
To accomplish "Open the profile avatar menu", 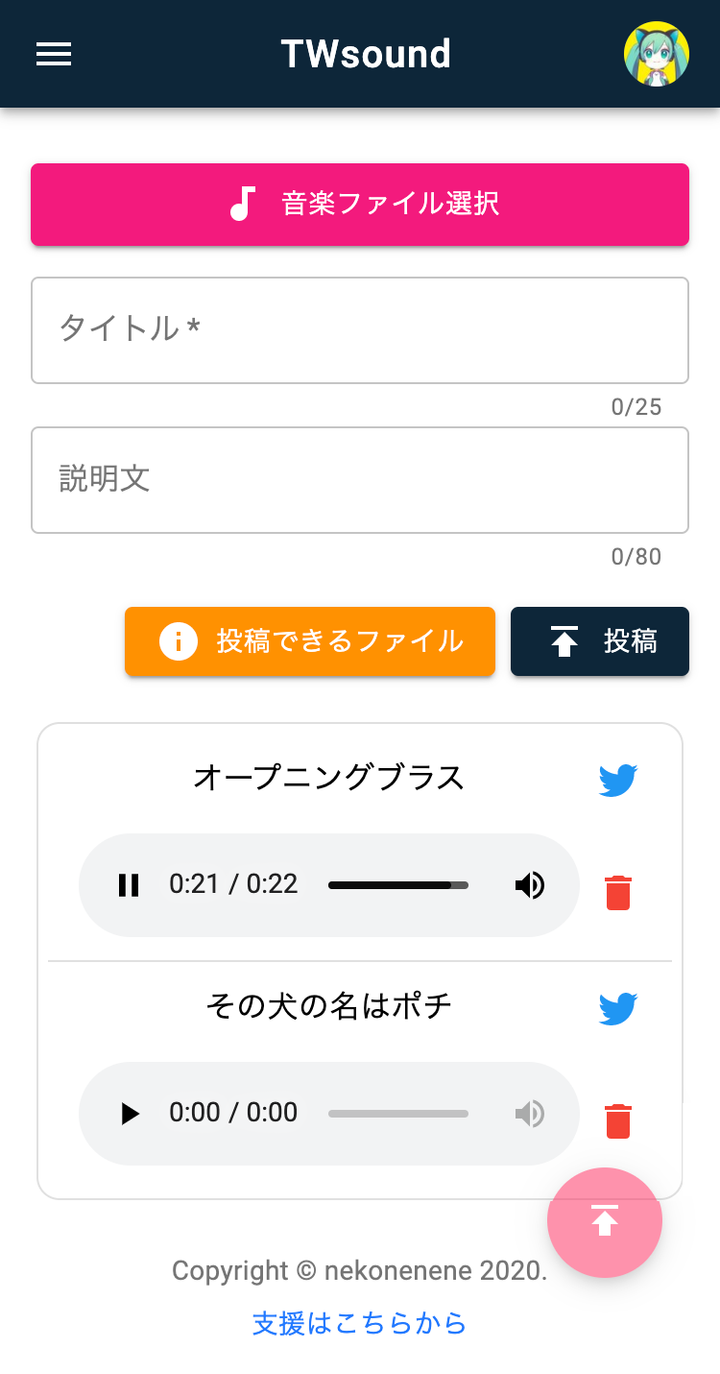I will coord(656,54).
